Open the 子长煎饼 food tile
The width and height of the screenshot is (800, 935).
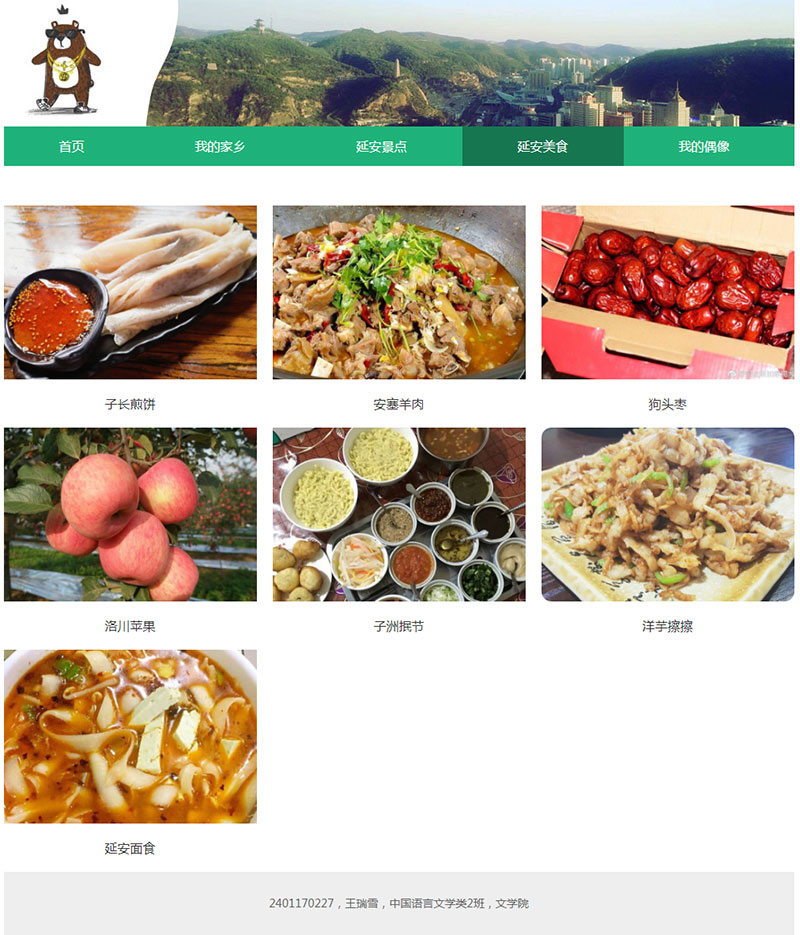point(130,292)
